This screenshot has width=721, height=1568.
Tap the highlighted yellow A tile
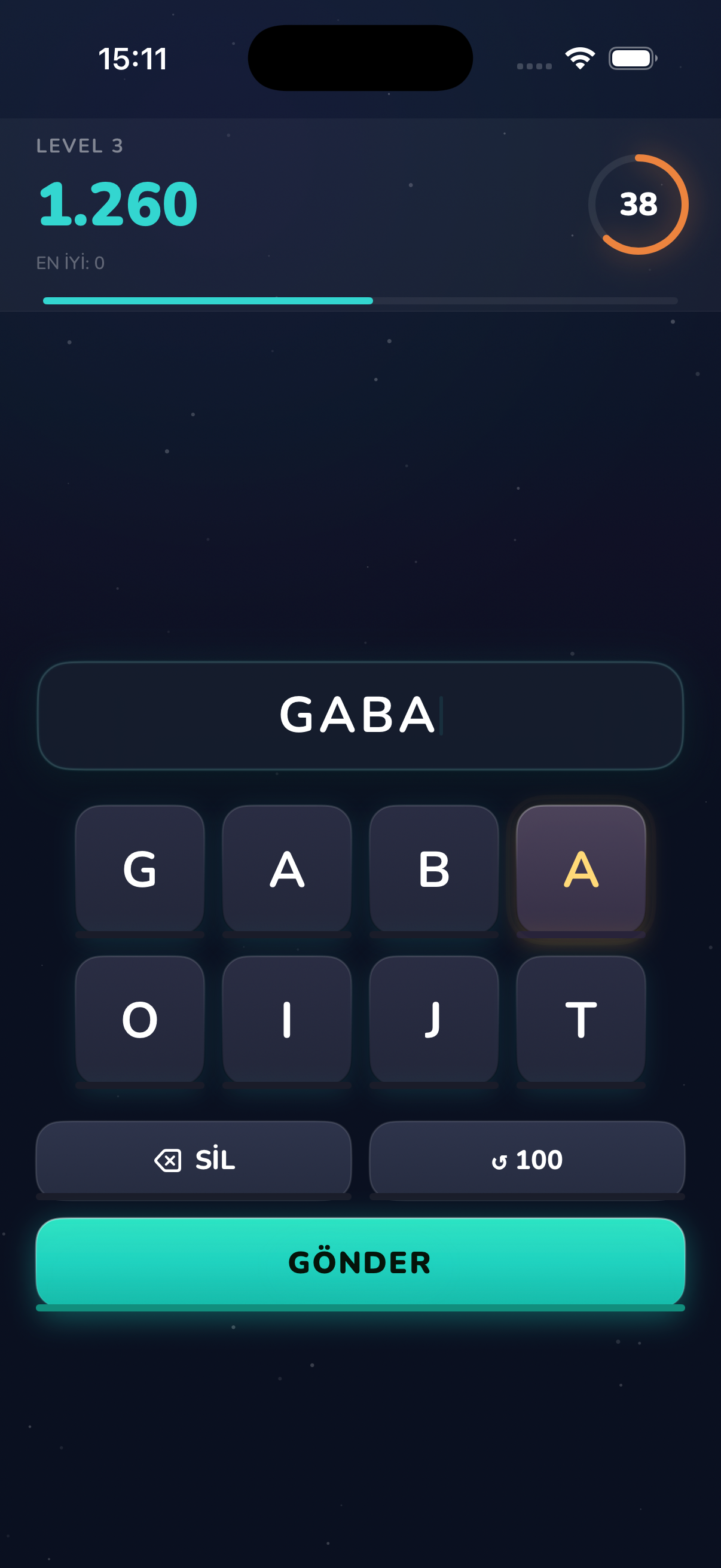(x=581, y=870)
